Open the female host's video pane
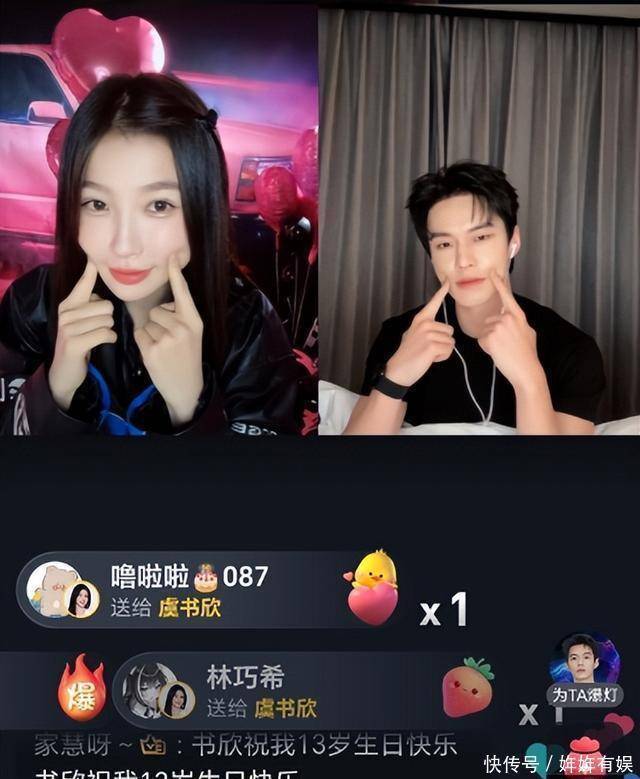 coord(158,220)
